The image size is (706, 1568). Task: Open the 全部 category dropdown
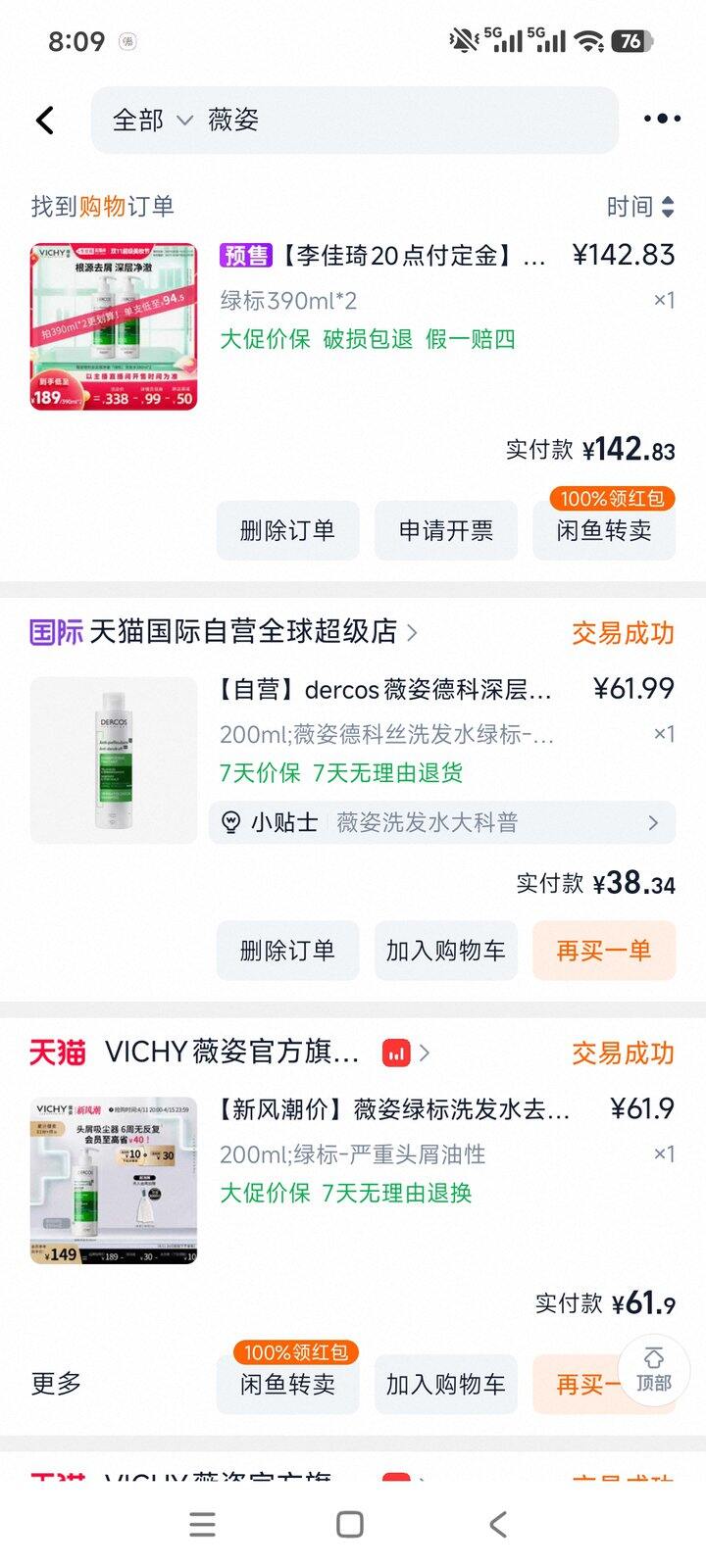click(152, 121)
